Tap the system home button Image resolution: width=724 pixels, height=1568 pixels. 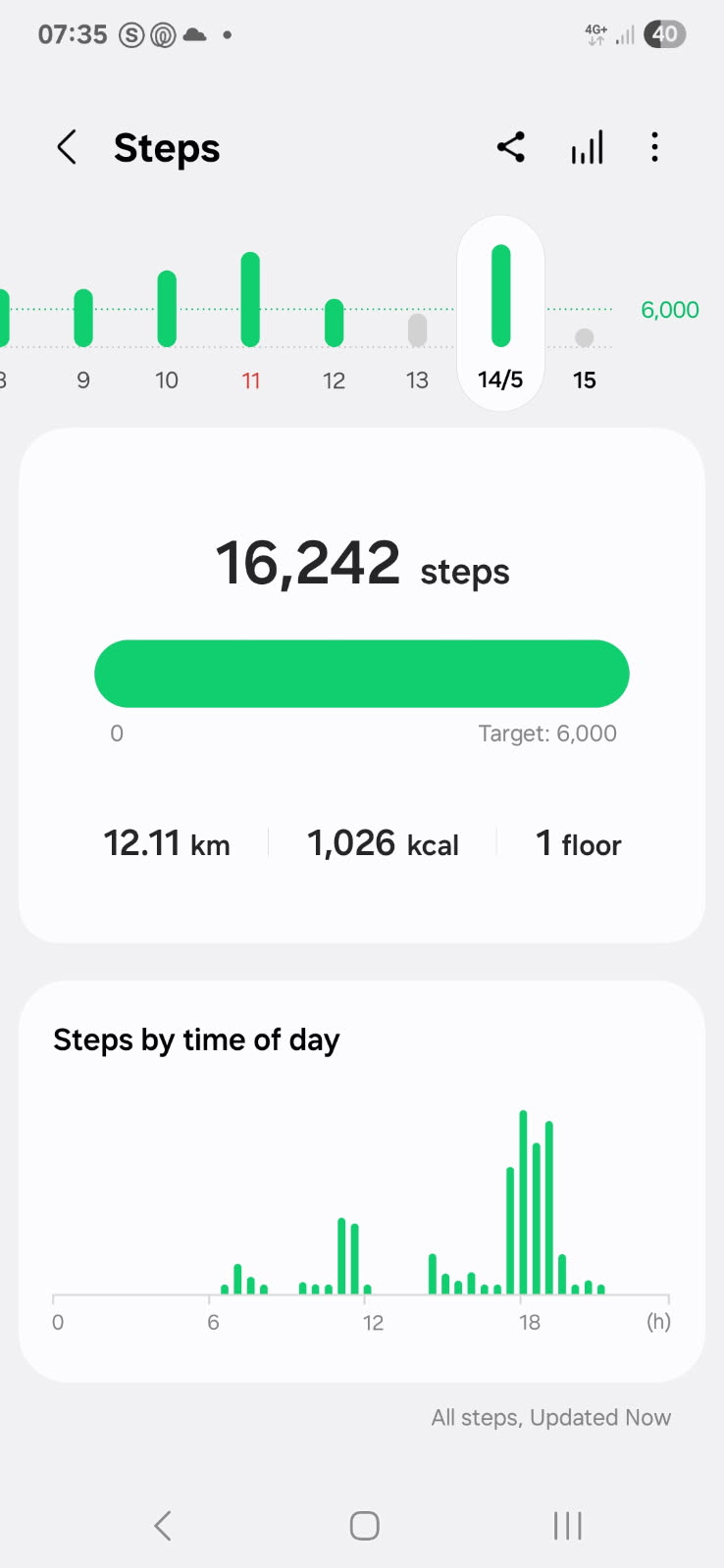(364, 1525)
